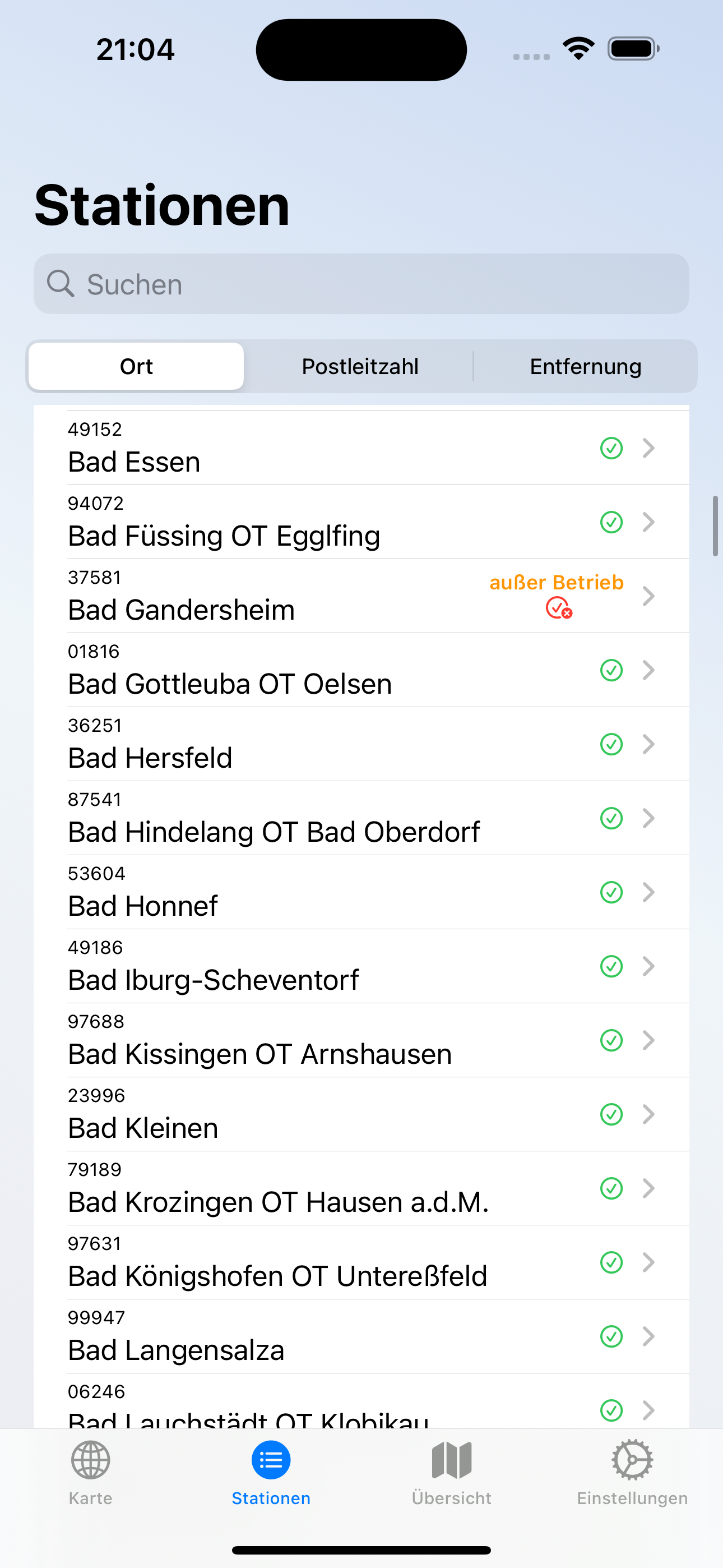Open the Einstellungen gear icon
Image resolution: width=723 pixels, height=1568 pixels.
632,1461
